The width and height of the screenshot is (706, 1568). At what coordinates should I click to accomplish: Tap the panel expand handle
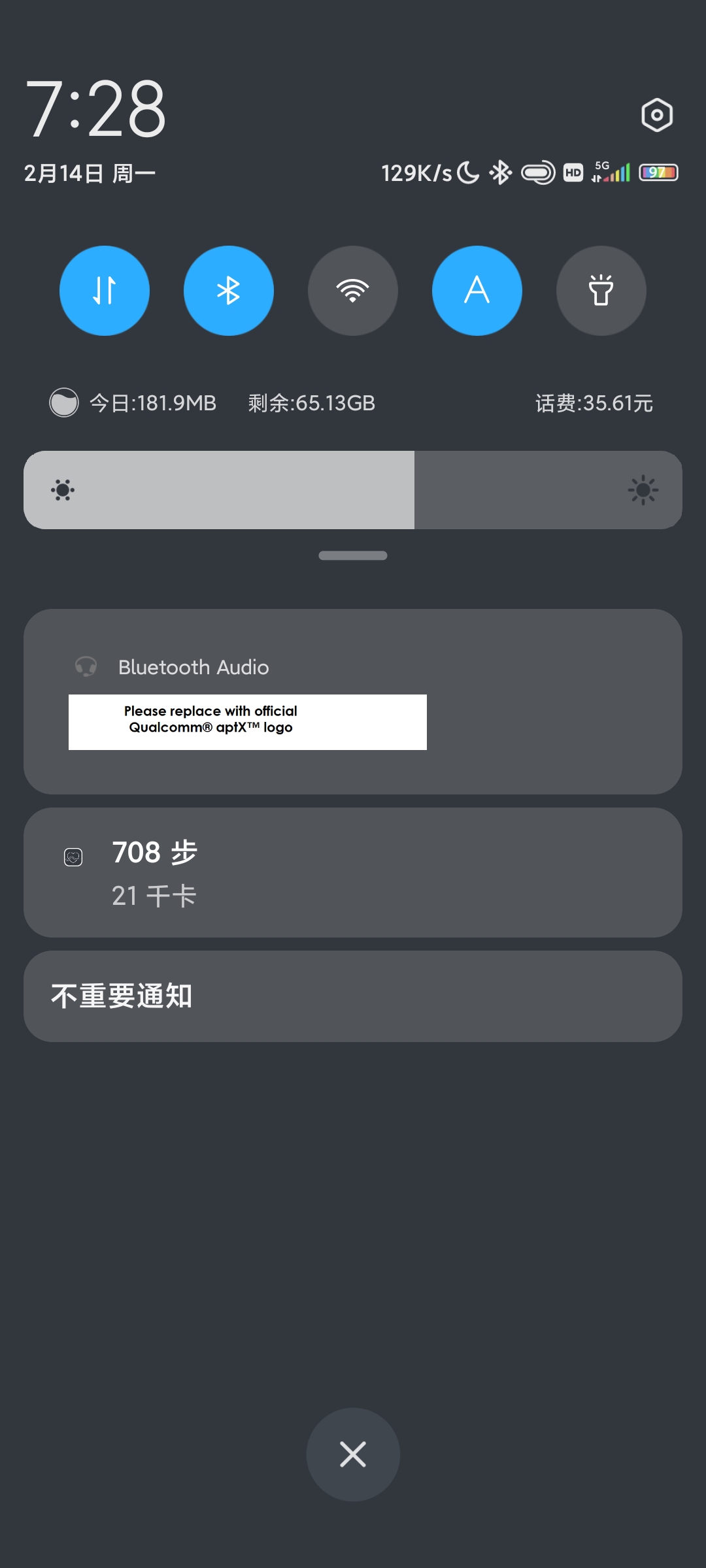click(353, 555)
